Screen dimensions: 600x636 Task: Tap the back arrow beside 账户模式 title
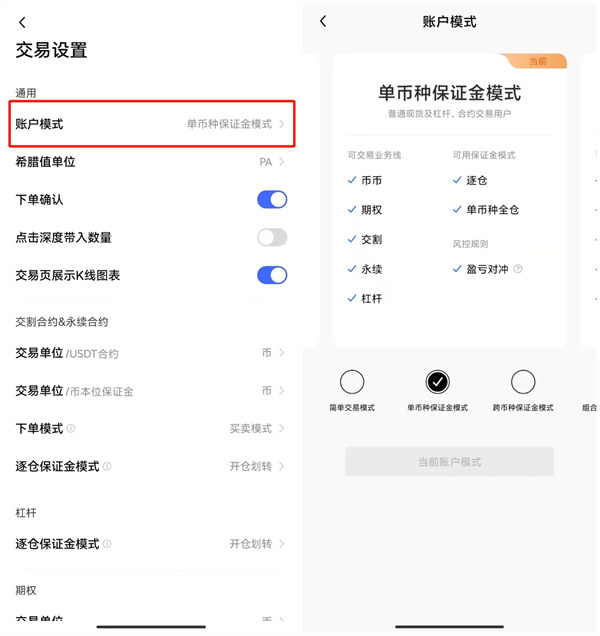(323, 21)
